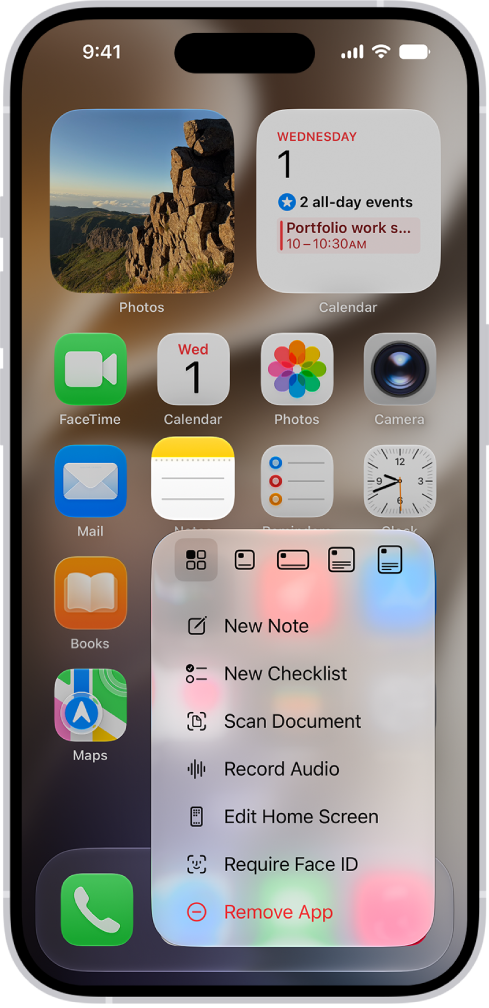This screenshot has height=1008, width=489.
Task: Choose the extra tall widget size
Action: pos(390,559)
